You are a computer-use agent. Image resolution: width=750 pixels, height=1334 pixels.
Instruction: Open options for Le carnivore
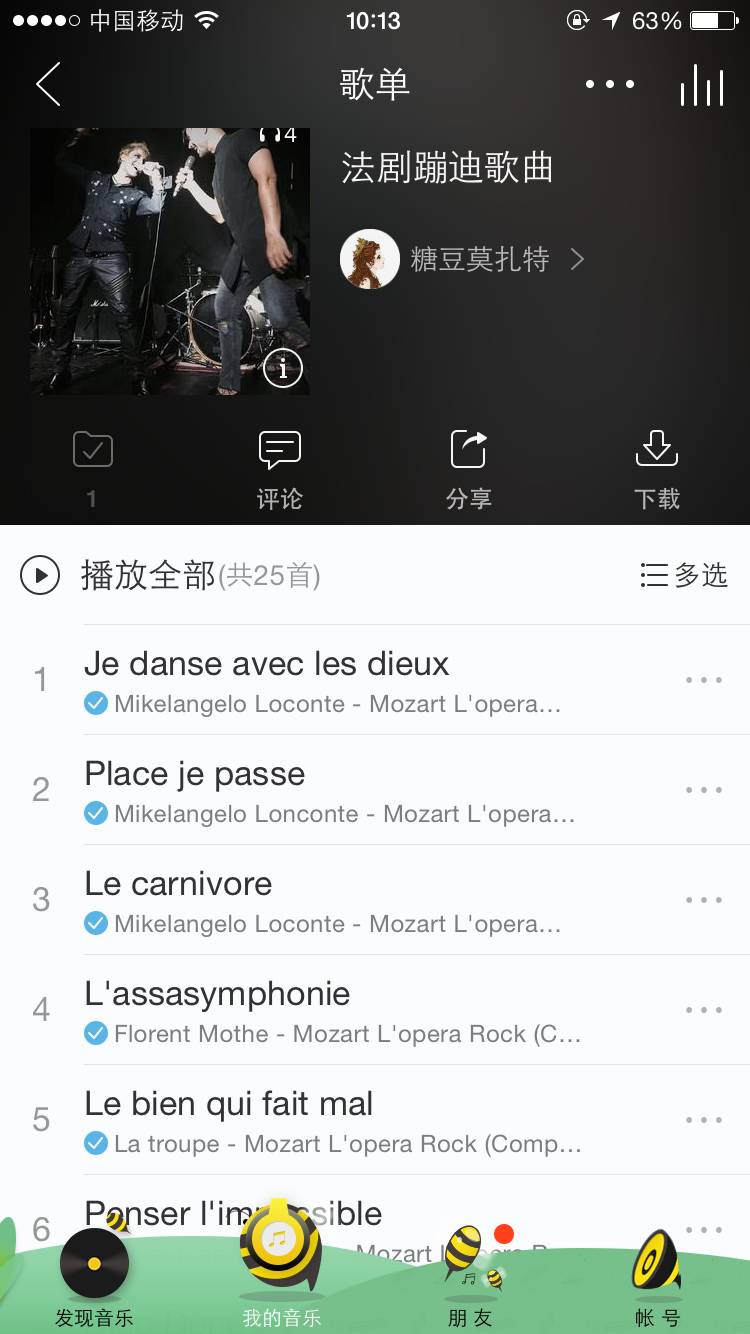tap(704, 900)
